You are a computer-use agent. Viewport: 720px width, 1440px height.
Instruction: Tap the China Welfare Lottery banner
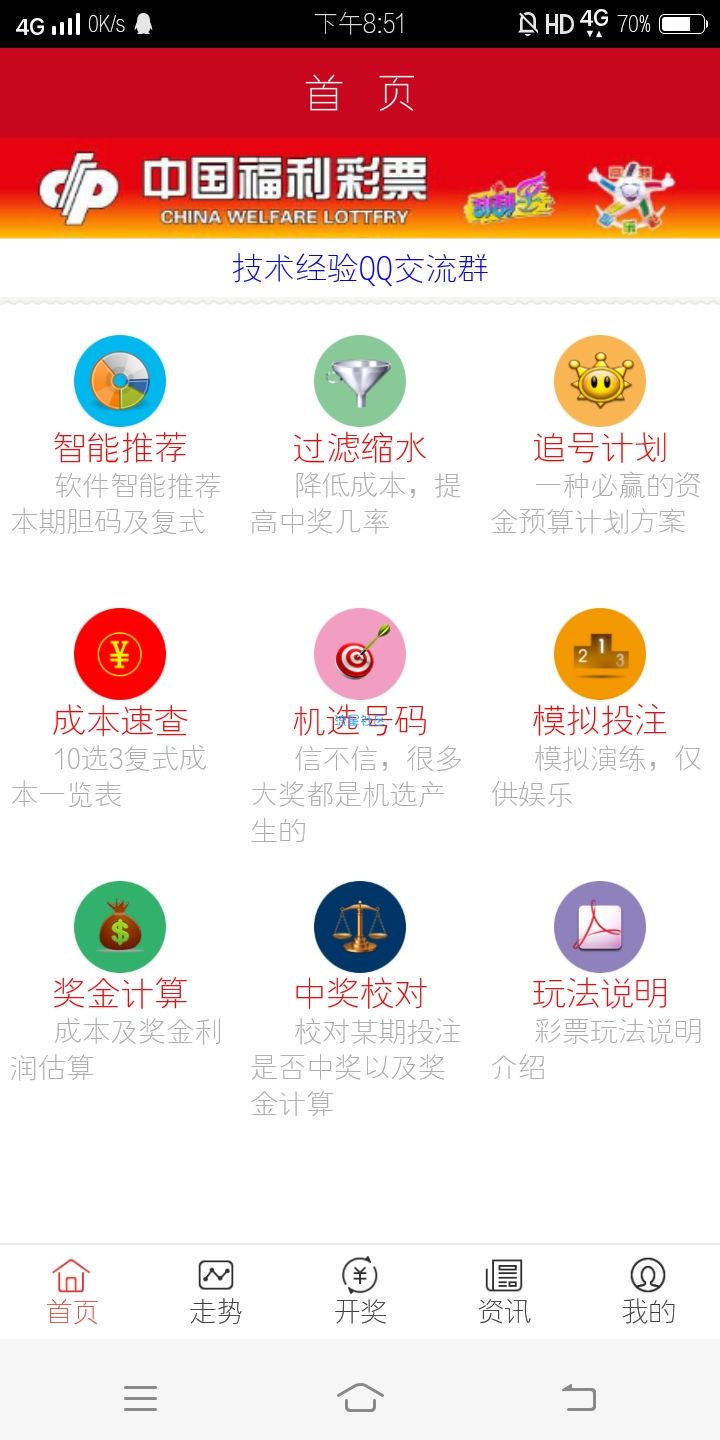pyautogui.click(x=360, y=189)
